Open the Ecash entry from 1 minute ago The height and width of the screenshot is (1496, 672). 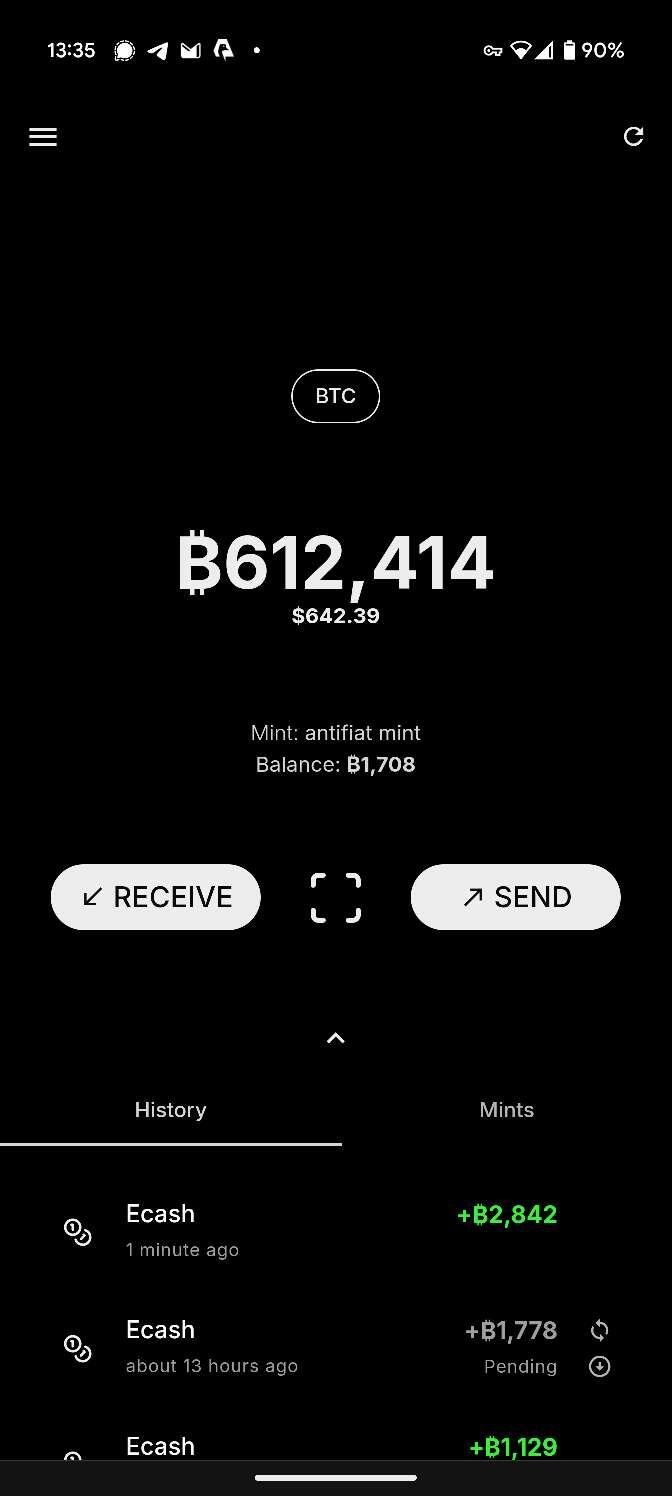(336, 1232)
